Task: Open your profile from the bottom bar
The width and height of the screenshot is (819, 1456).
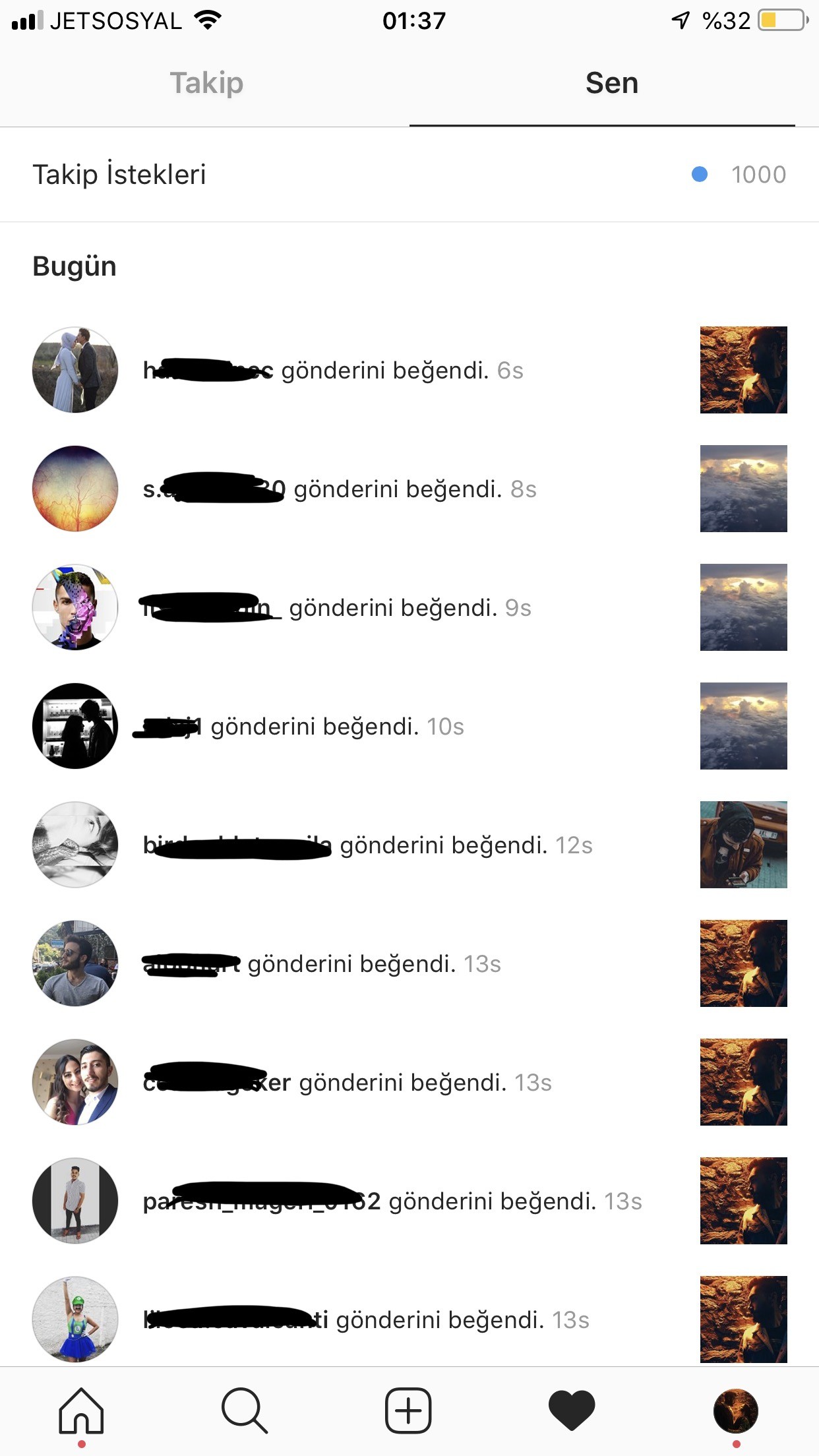Action: pos(736,1411)
